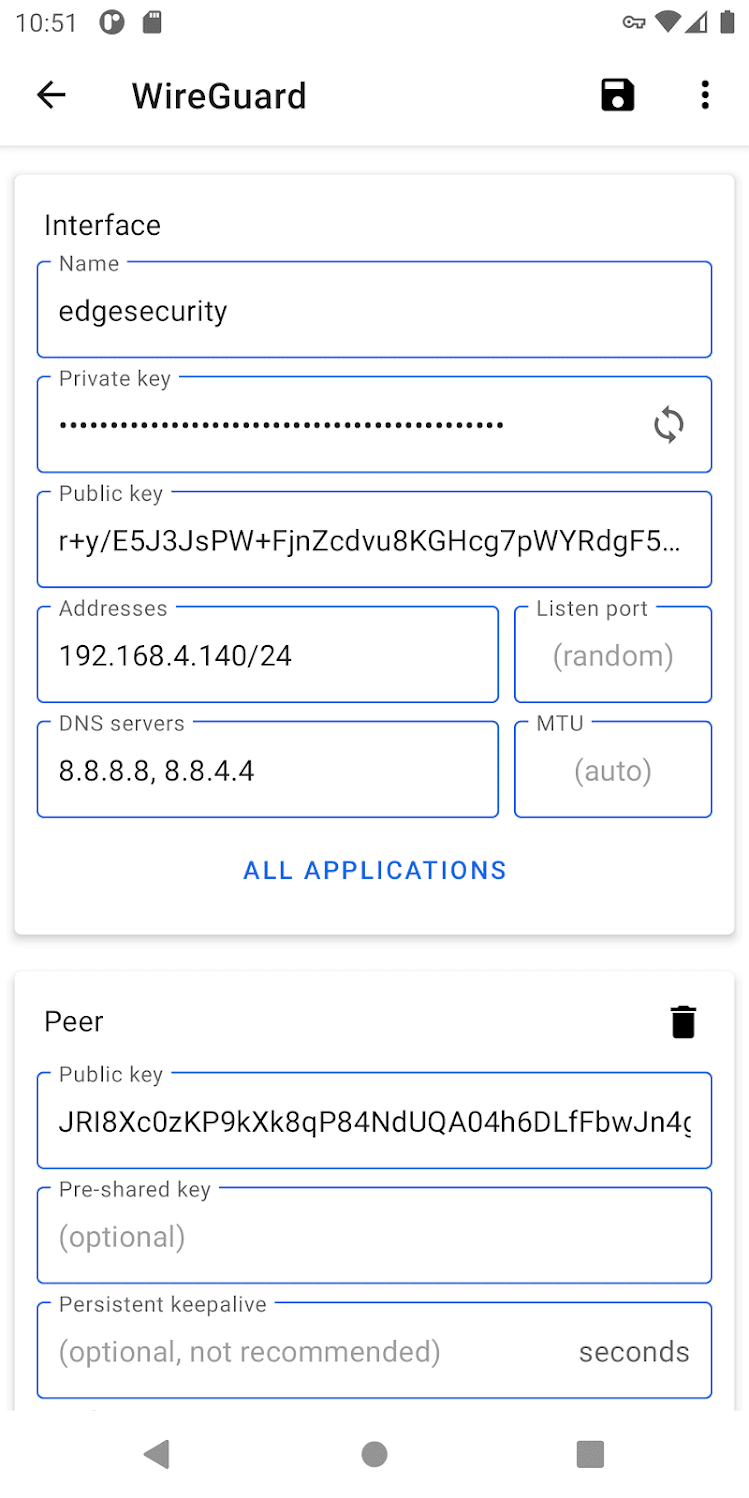Screen dimensions: 749x1498
Task: Edit the interface Name field
Action: (374, 311)
